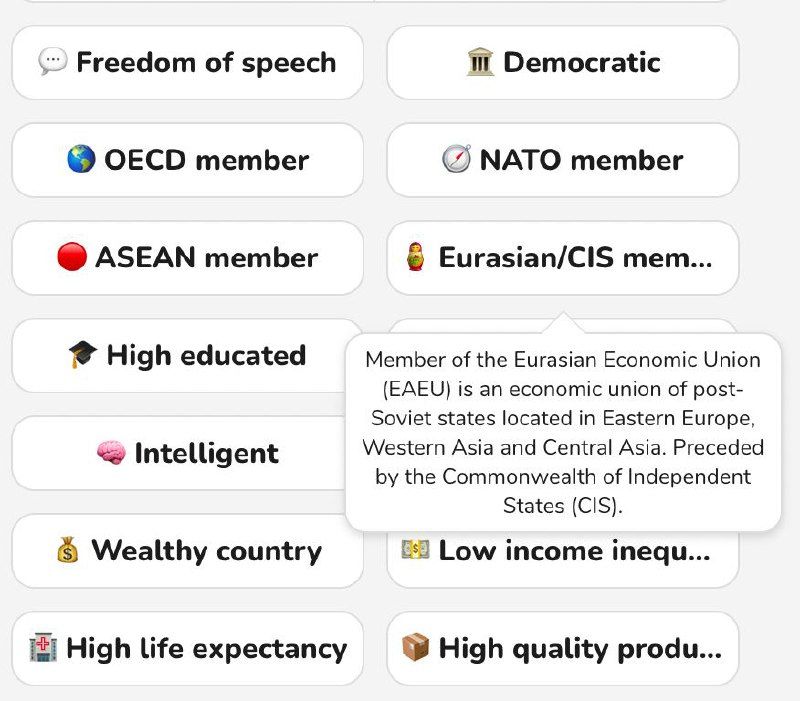Tap the High quality products chip
This screenshot has height=701, width=800.
pyautogui.click(x=562, y=649)
